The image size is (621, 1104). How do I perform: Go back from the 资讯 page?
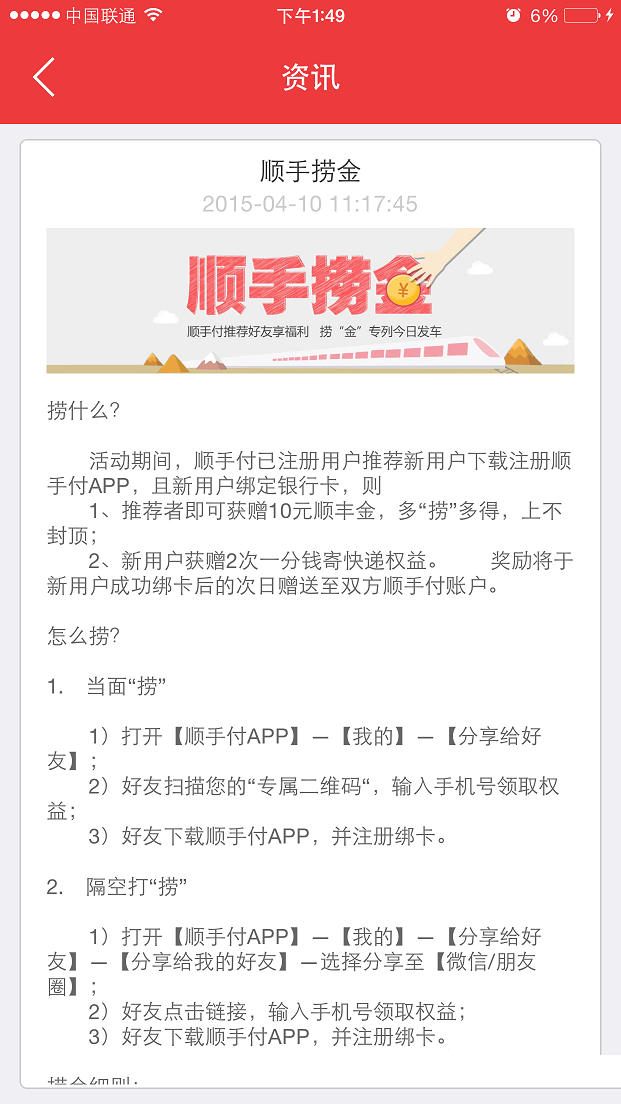click(44, 78)
